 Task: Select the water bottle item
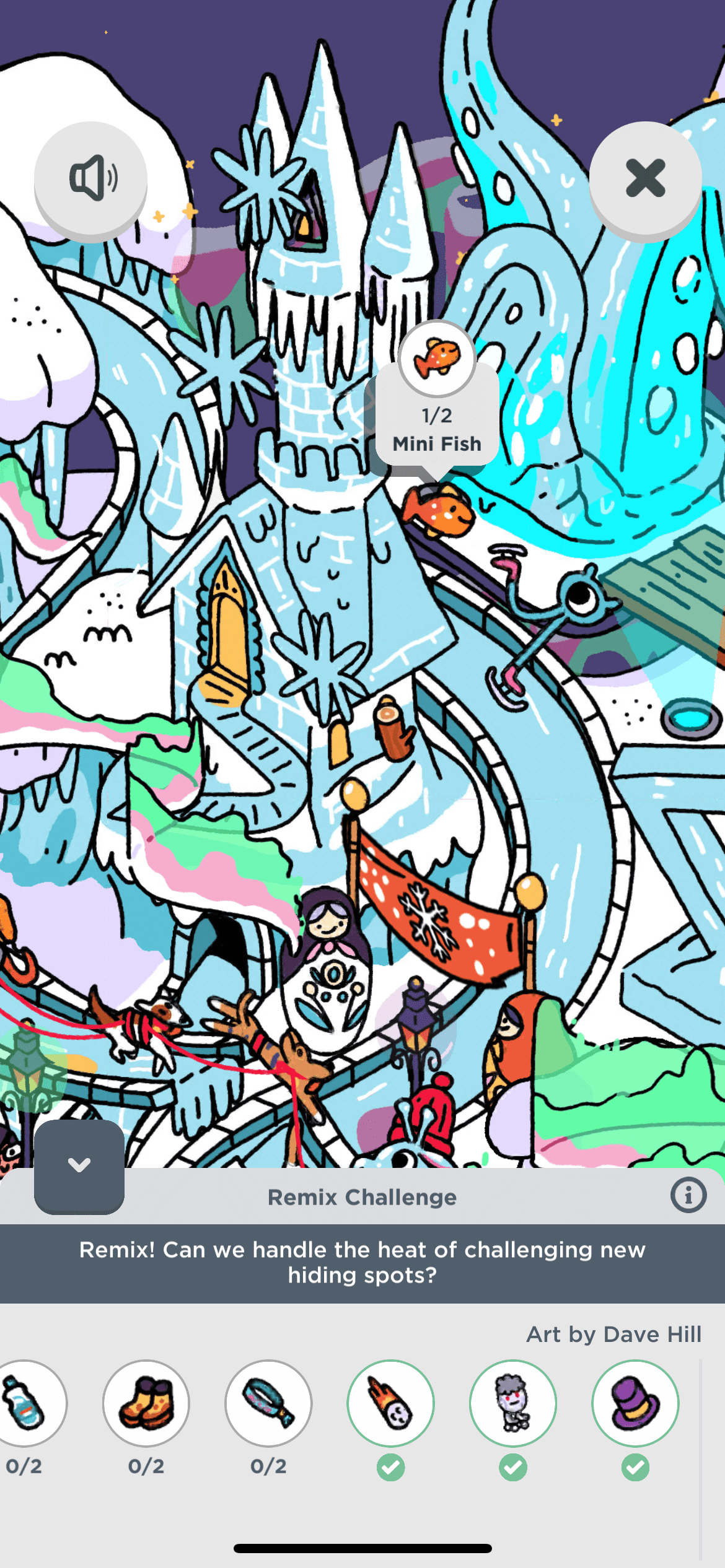click(x=25, y=1403)
